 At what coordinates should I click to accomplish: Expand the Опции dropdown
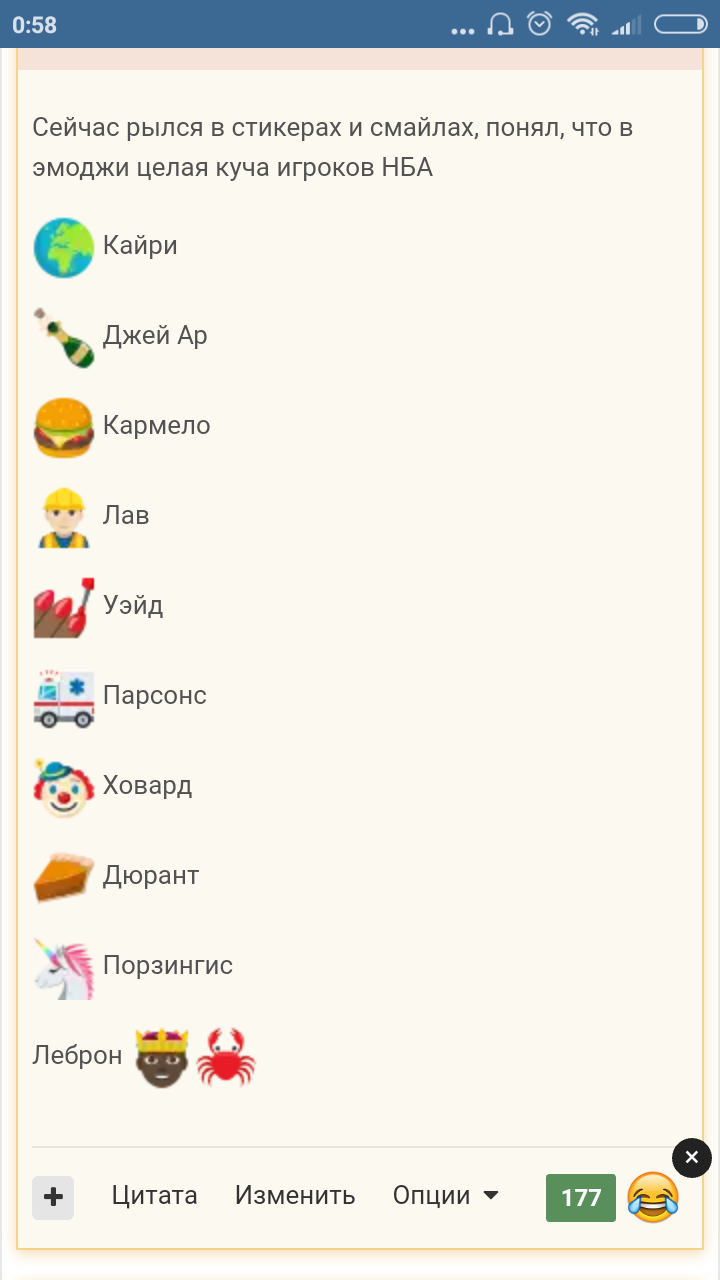point(446,1196)
